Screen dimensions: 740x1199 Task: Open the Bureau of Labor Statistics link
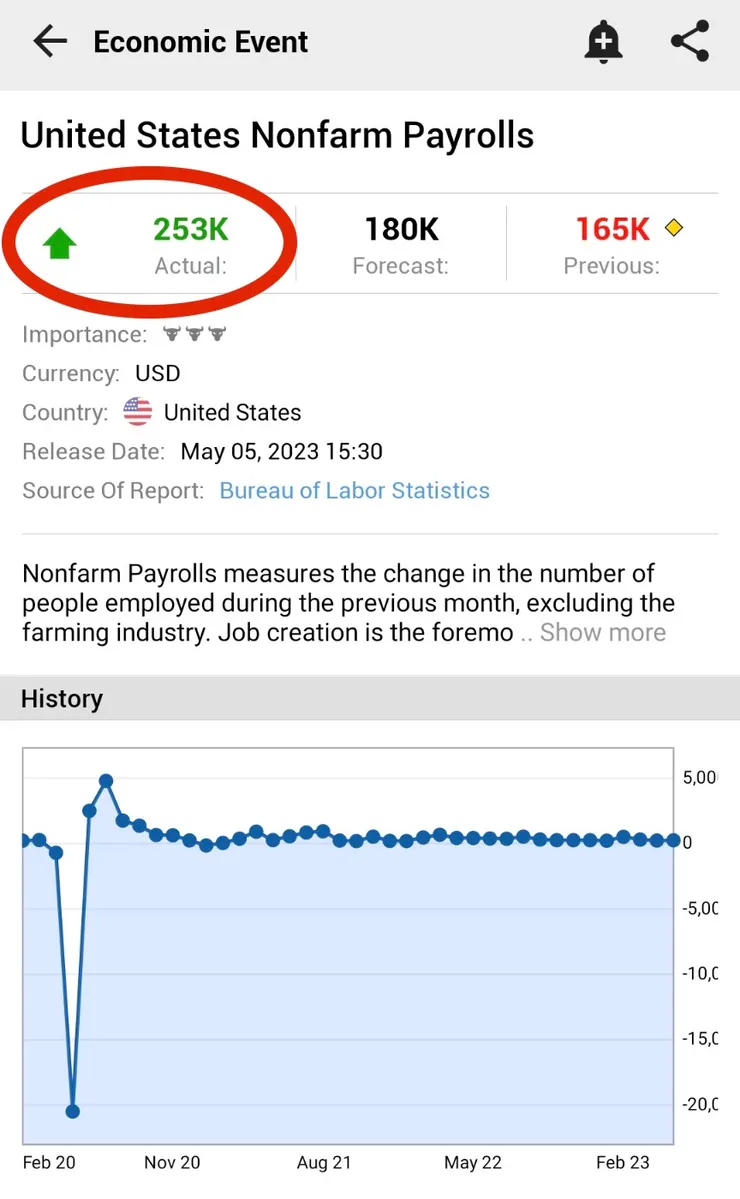[x=354, y=491]
